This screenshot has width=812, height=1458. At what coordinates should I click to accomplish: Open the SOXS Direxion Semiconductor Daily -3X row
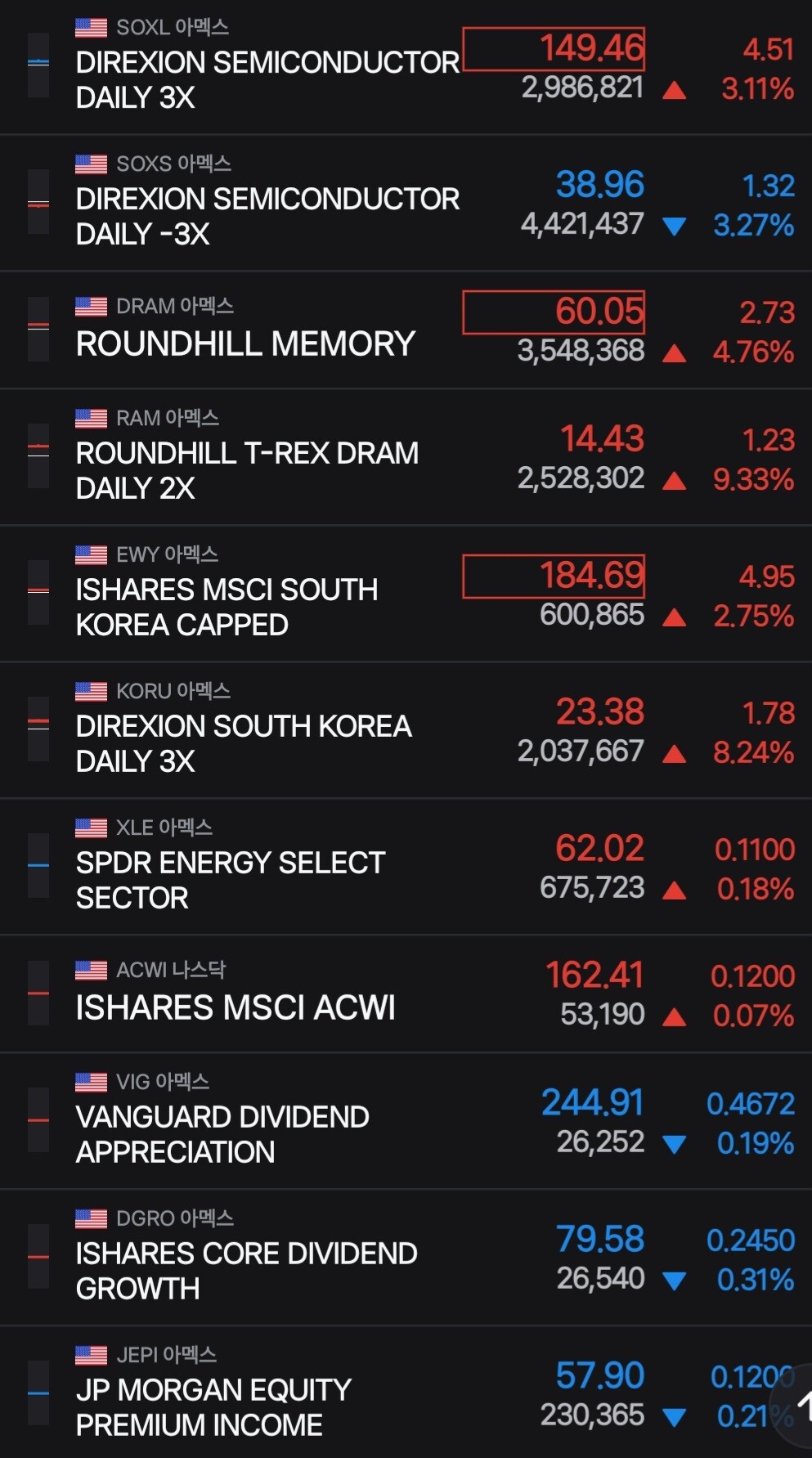point(406,203)
